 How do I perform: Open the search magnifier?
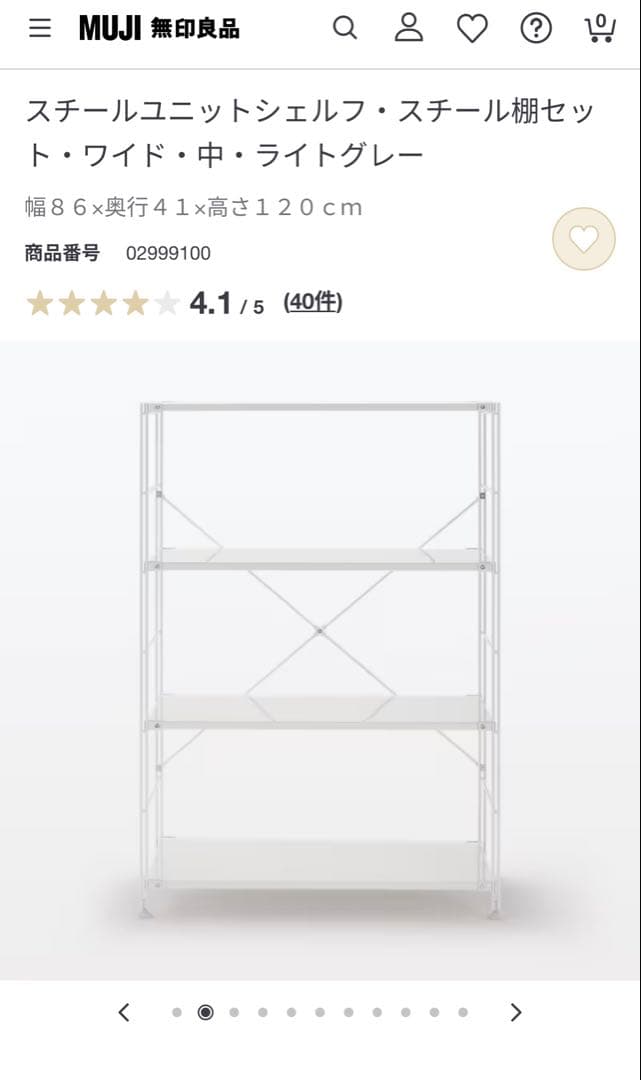345,28
